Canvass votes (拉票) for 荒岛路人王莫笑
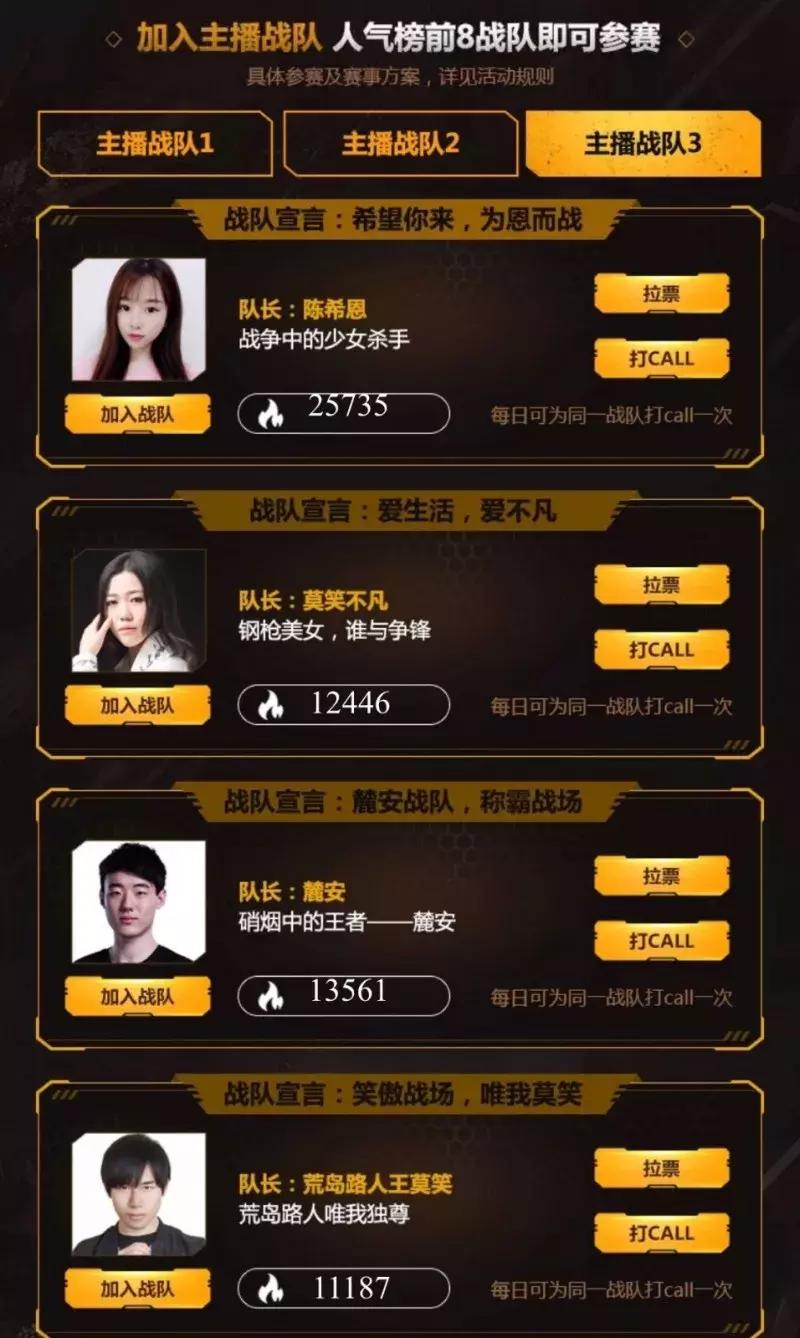The width and height of the screenshot is (800, 1338). 661,1168
